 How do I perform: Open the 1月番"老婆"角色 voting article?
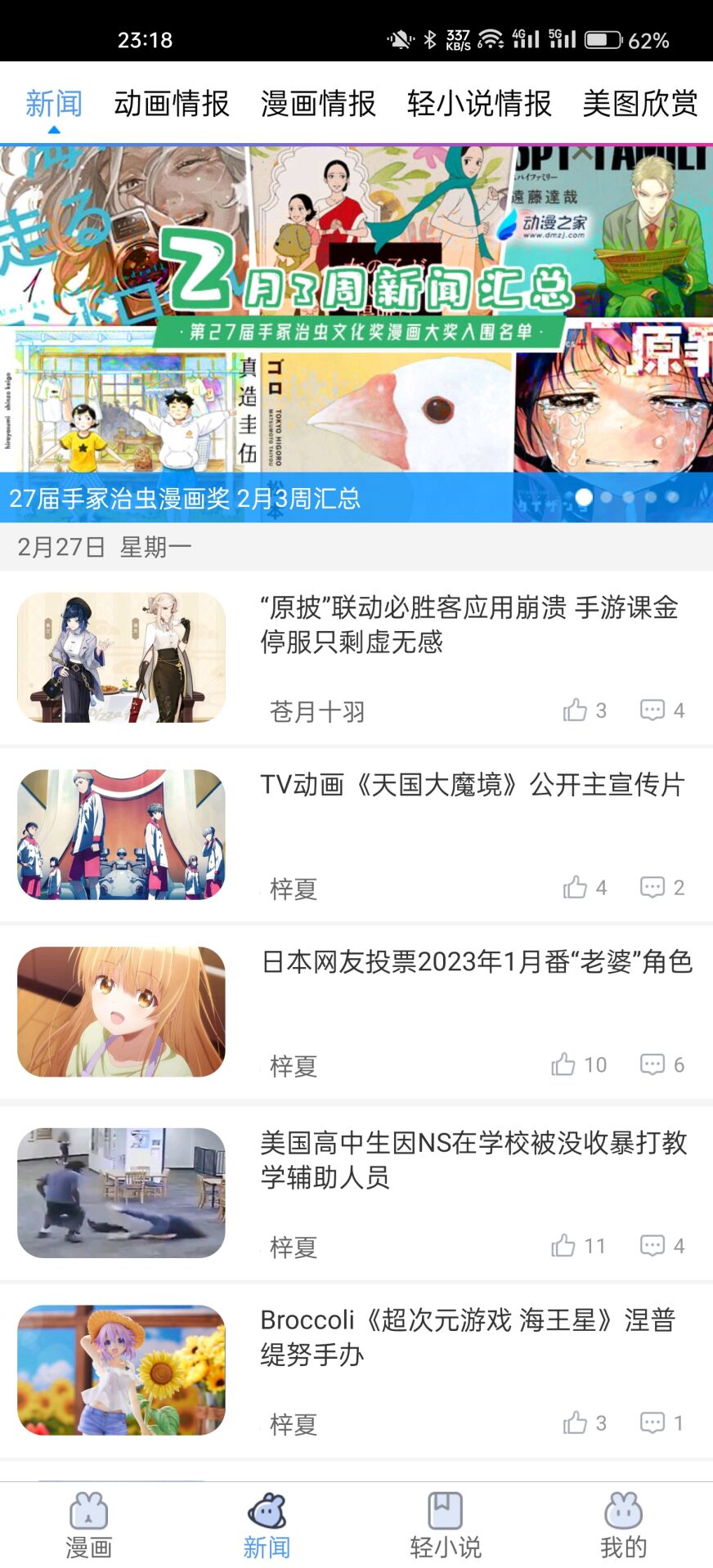tap(476, 962)
